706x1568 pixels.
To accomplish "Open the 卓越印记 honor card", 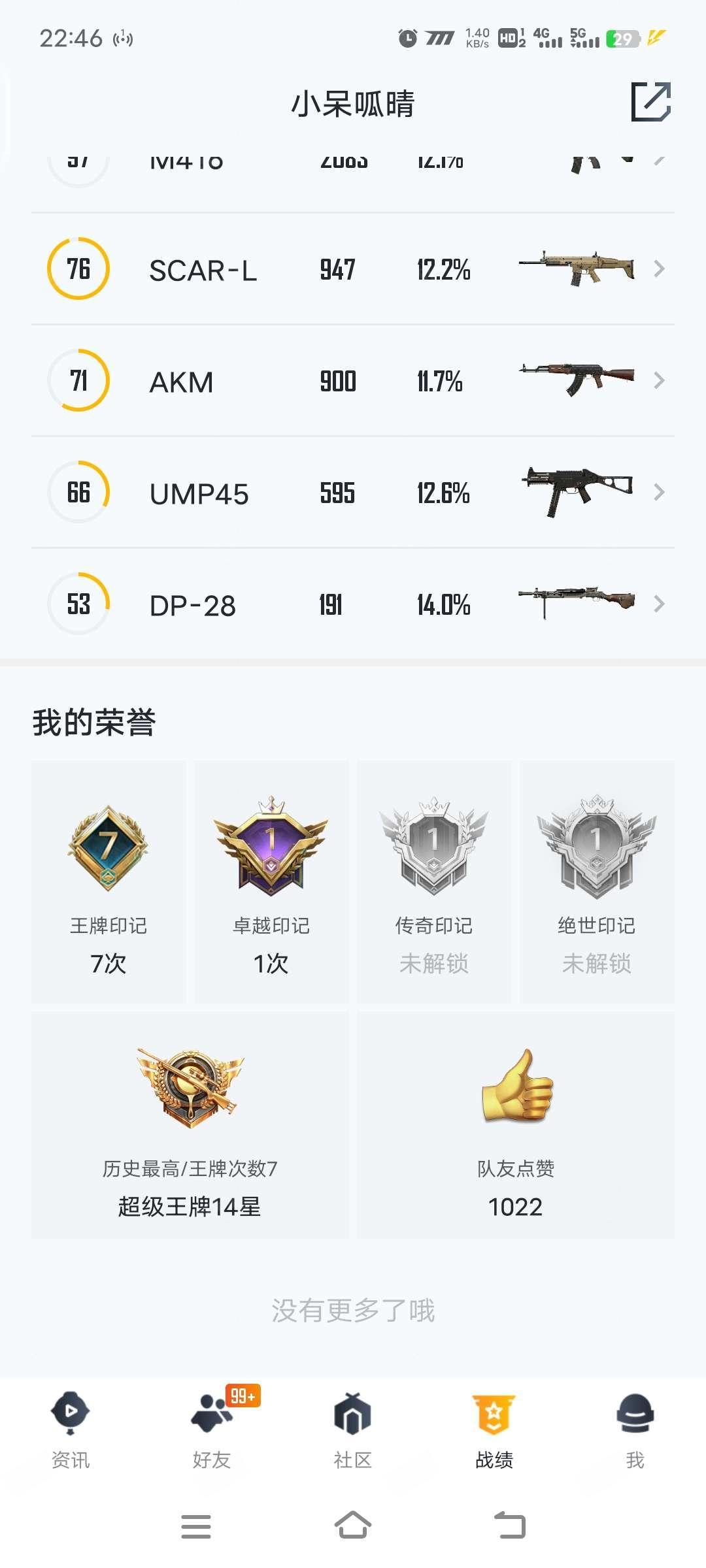I will (271, 882).
